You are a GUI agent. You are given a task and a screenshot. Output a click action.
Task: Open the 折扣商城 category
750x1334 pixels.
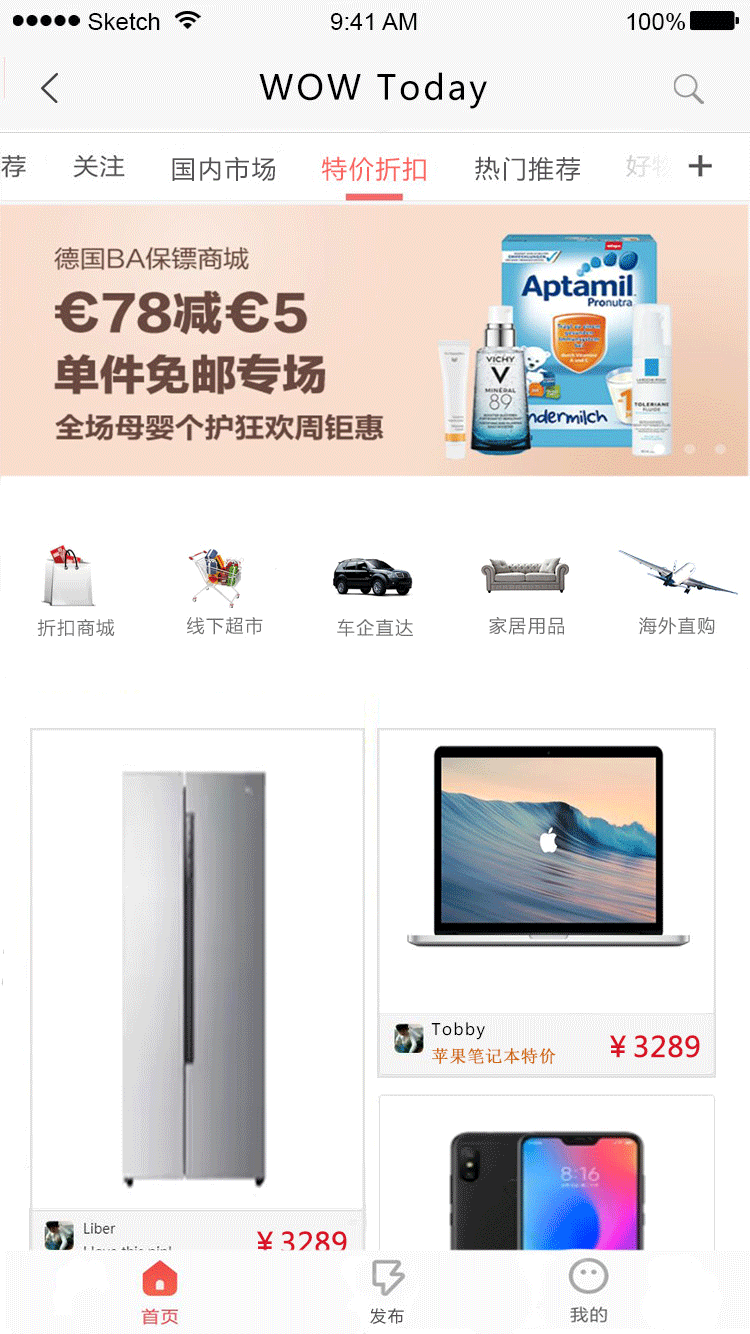[x=76, y=591]
